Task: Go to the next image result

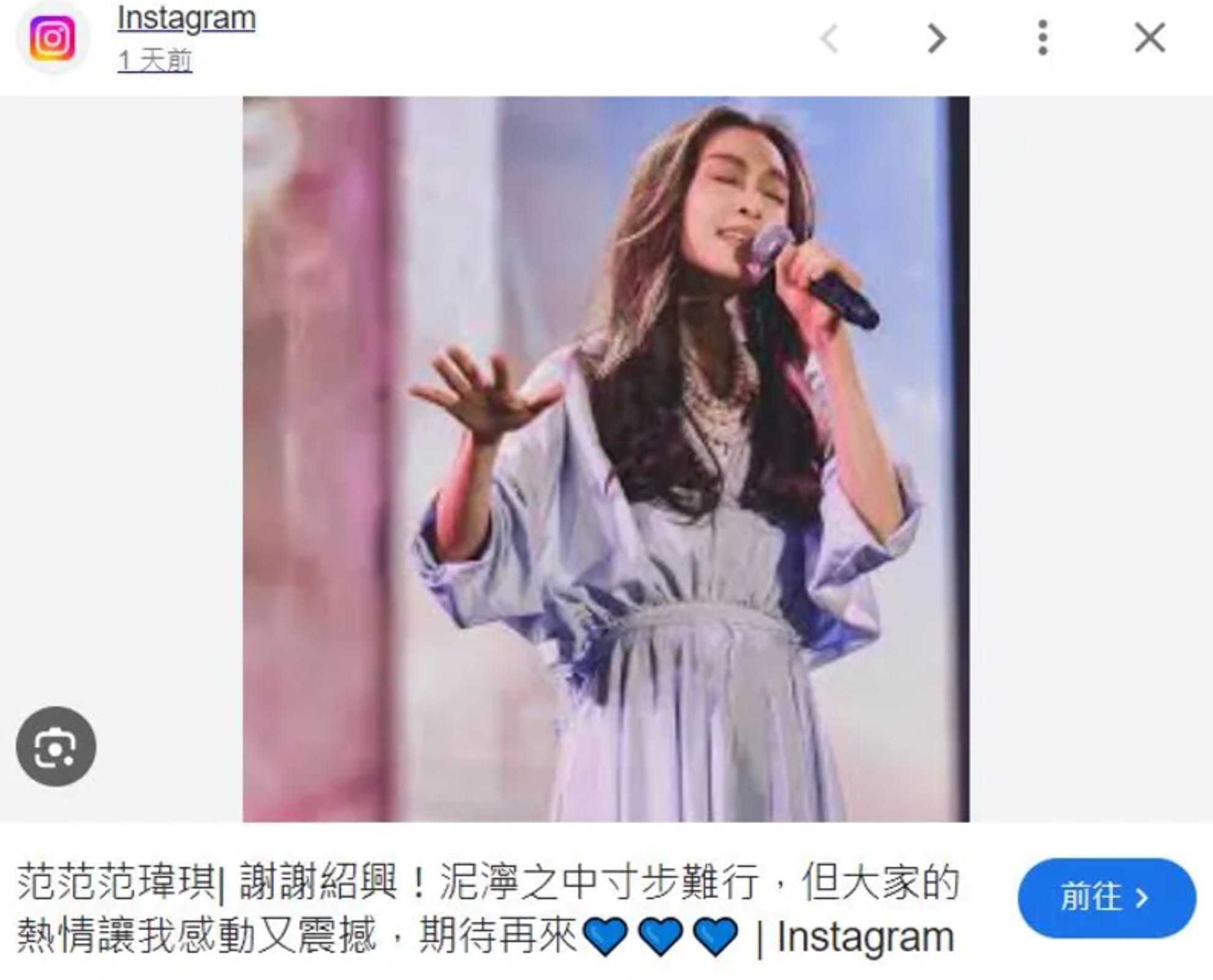Action: coord(935,39)
